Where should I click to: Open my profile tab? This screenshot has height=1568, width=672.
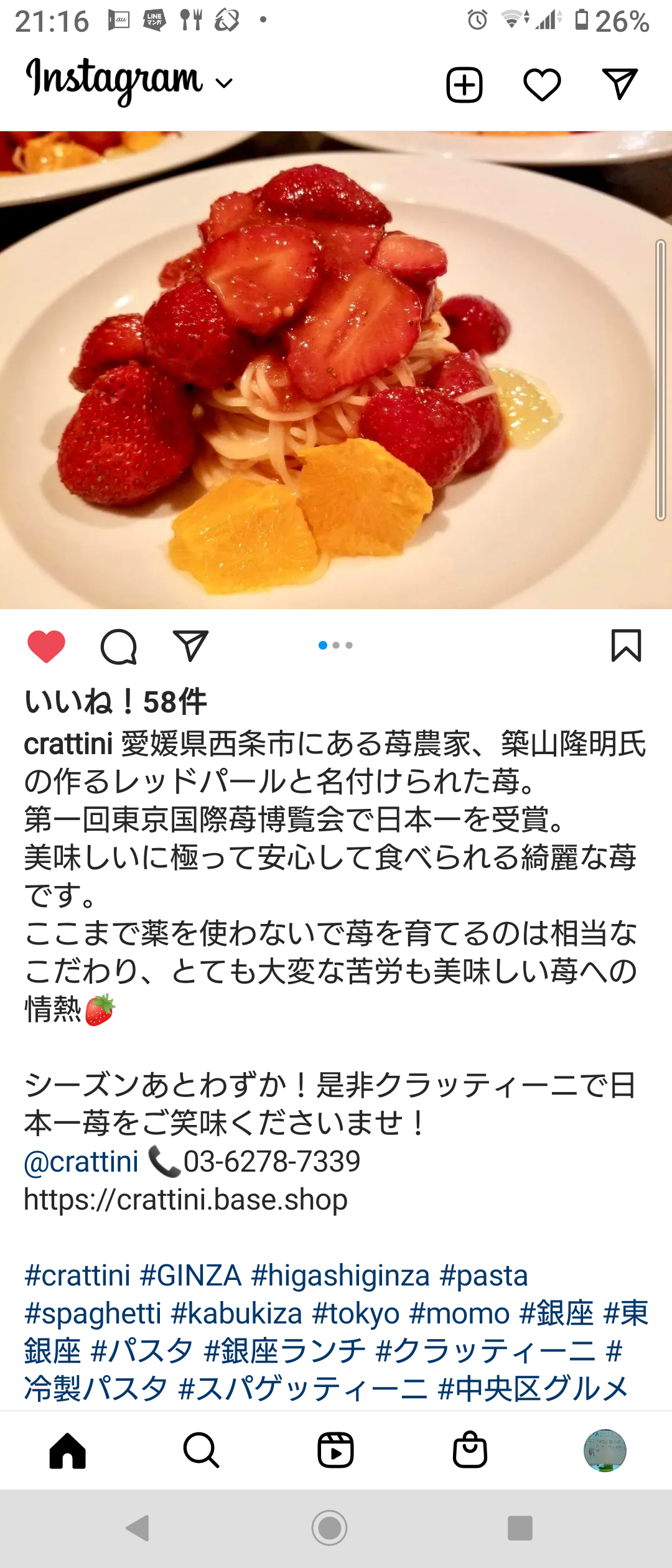604,1450
